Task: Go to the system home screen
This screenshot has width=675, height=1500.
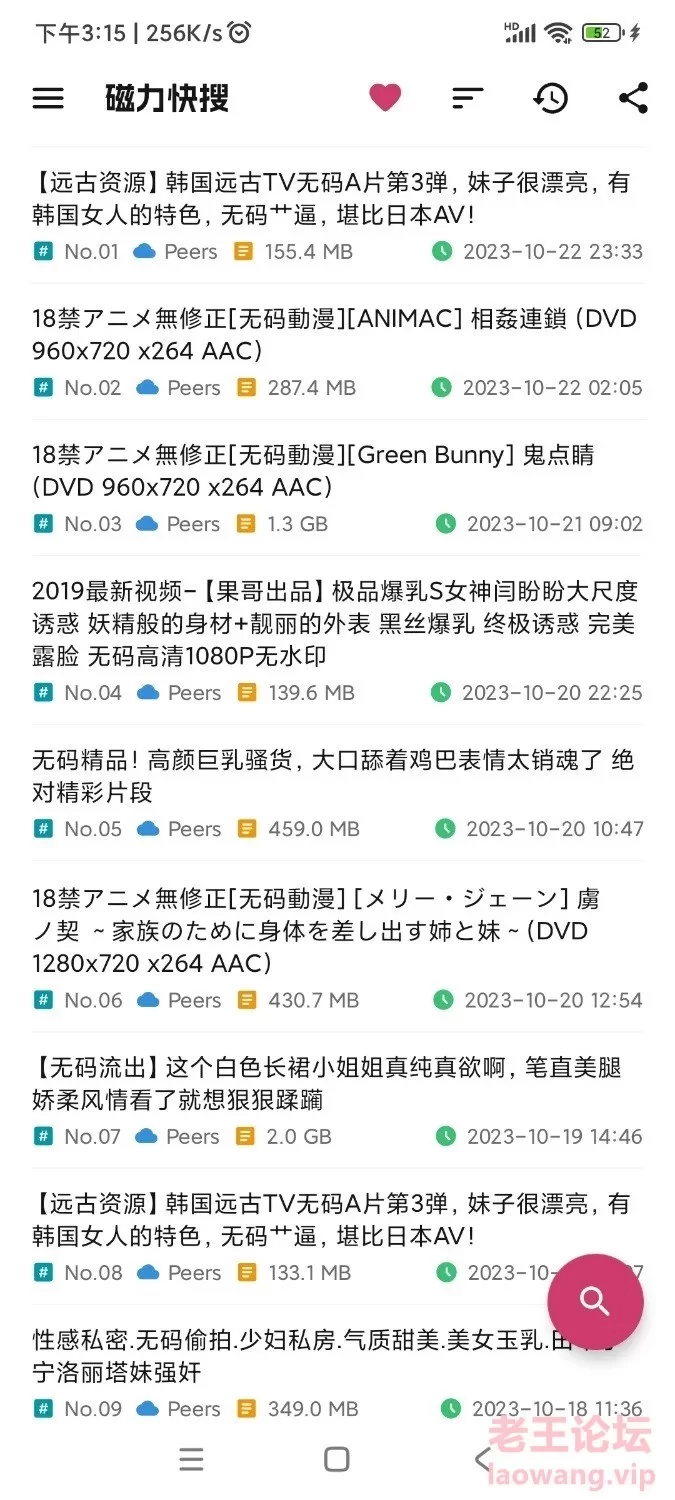Action: [337, 1459]
